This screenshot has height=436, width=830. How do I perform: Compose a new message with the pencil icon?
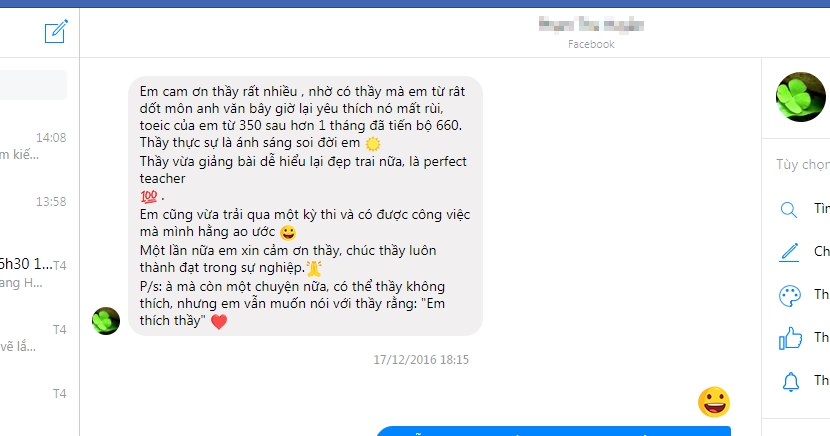pyautogui.click(x=56, y=32)
